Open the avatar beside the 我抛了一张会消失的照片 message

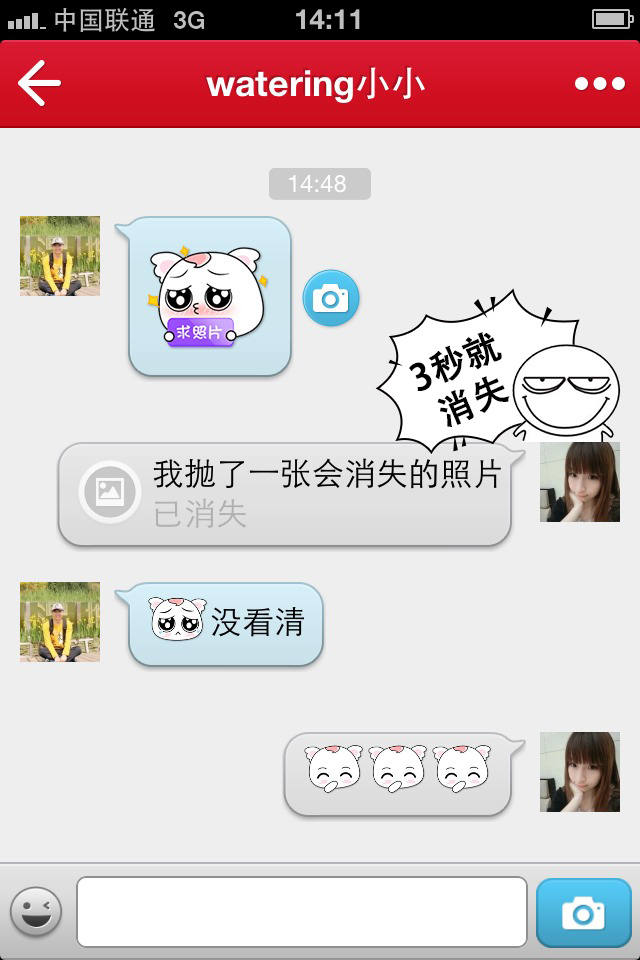(580, 482)
